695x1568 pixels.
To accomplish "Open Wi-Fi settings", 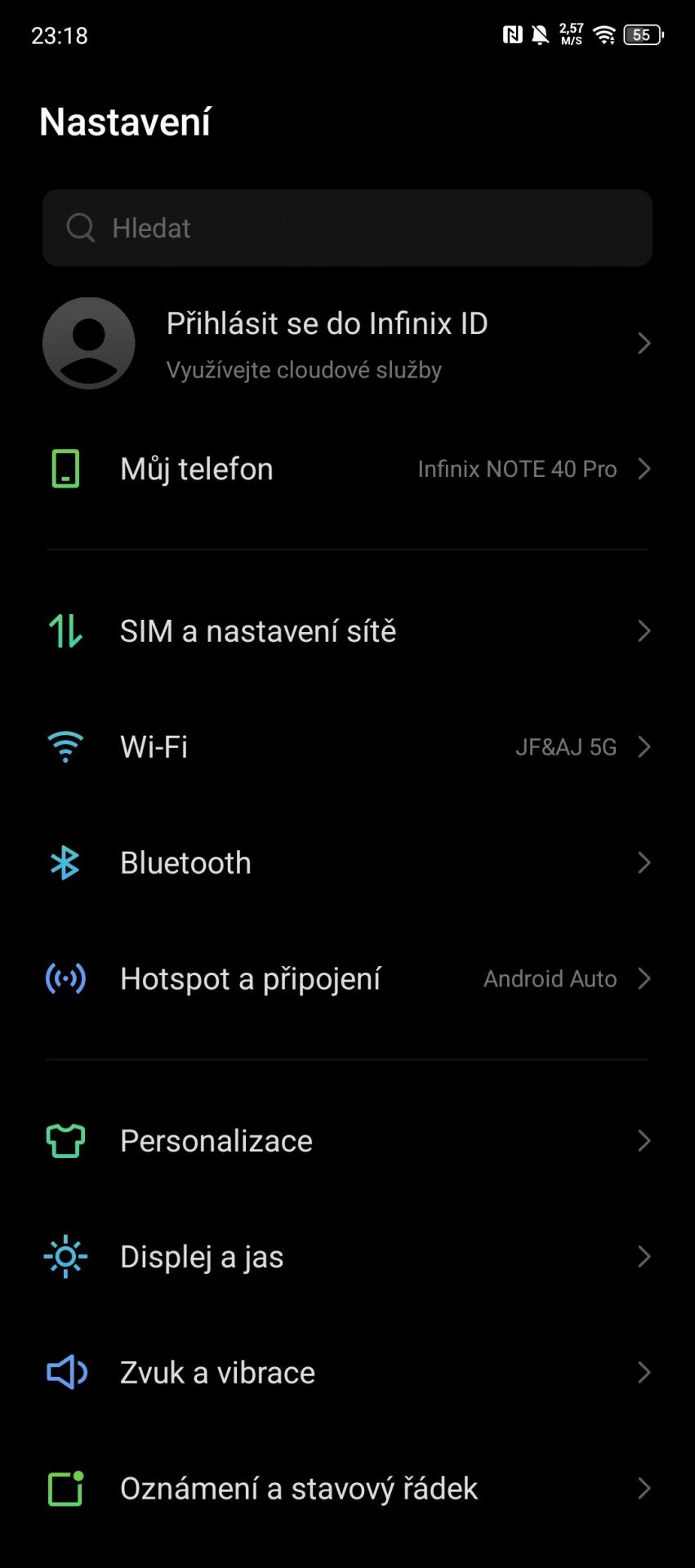I will (347, 747).
